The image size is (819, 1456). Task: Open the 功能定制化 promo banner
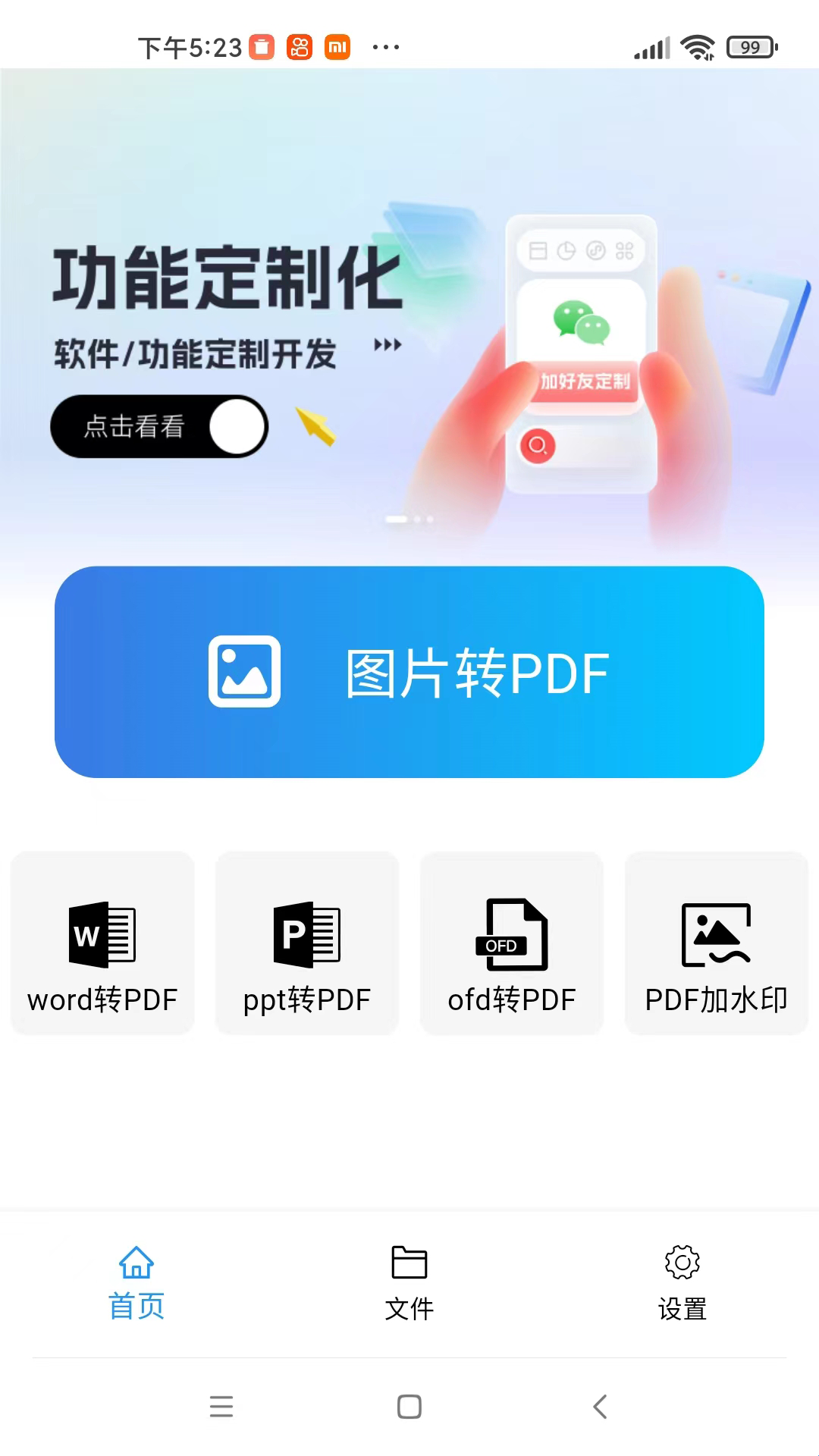(x=409, y=318)
